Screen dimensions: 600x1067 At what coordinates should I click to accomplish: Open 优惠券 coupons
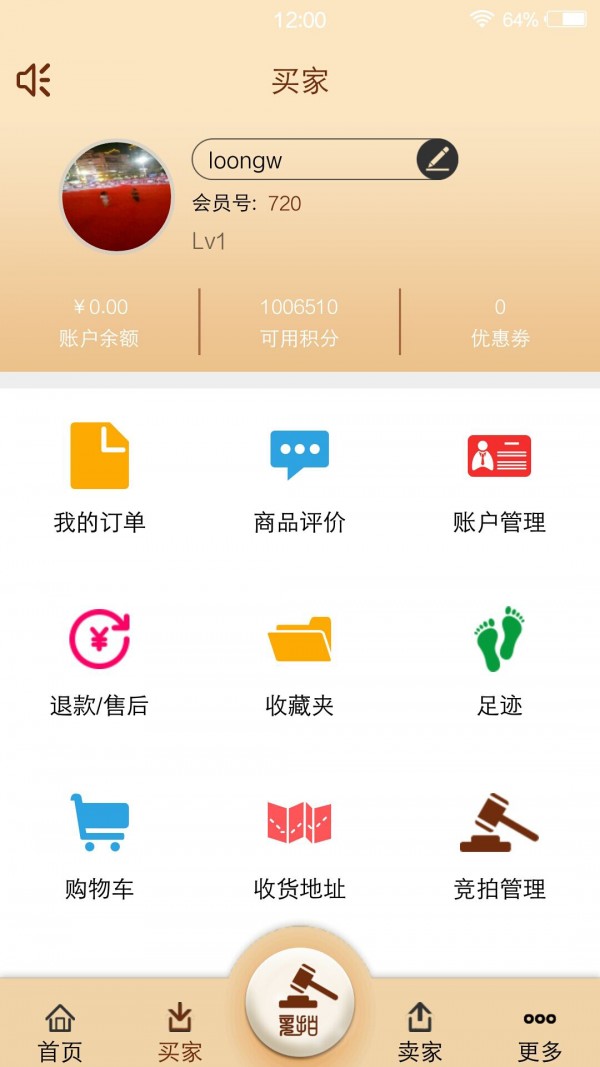(500, 321)
